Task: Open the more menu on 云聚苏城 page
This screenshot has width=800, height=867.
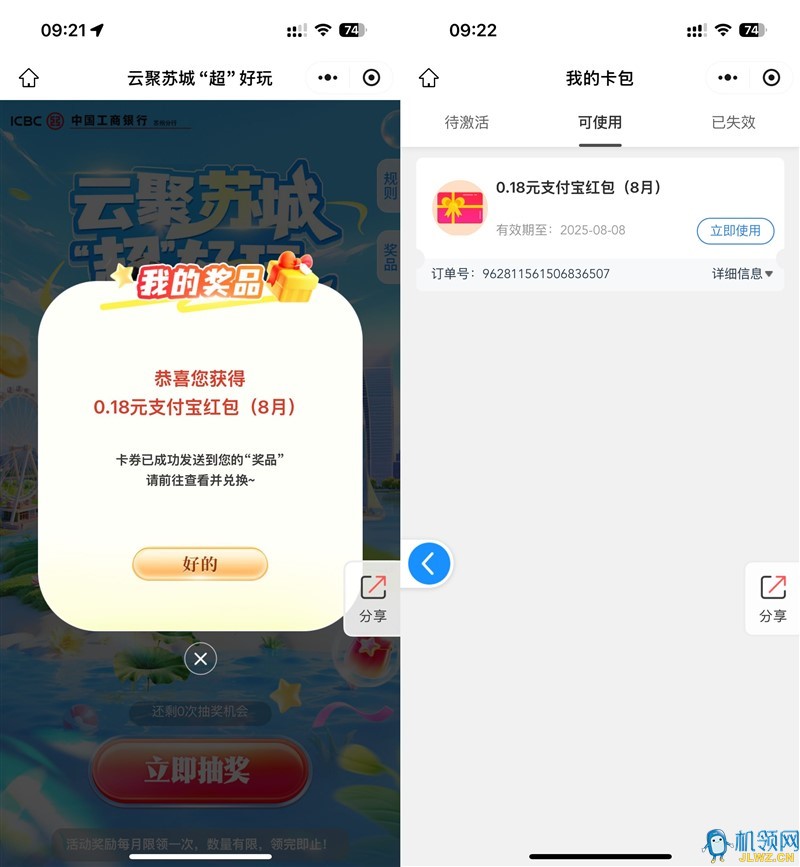Action: point(328,78)
